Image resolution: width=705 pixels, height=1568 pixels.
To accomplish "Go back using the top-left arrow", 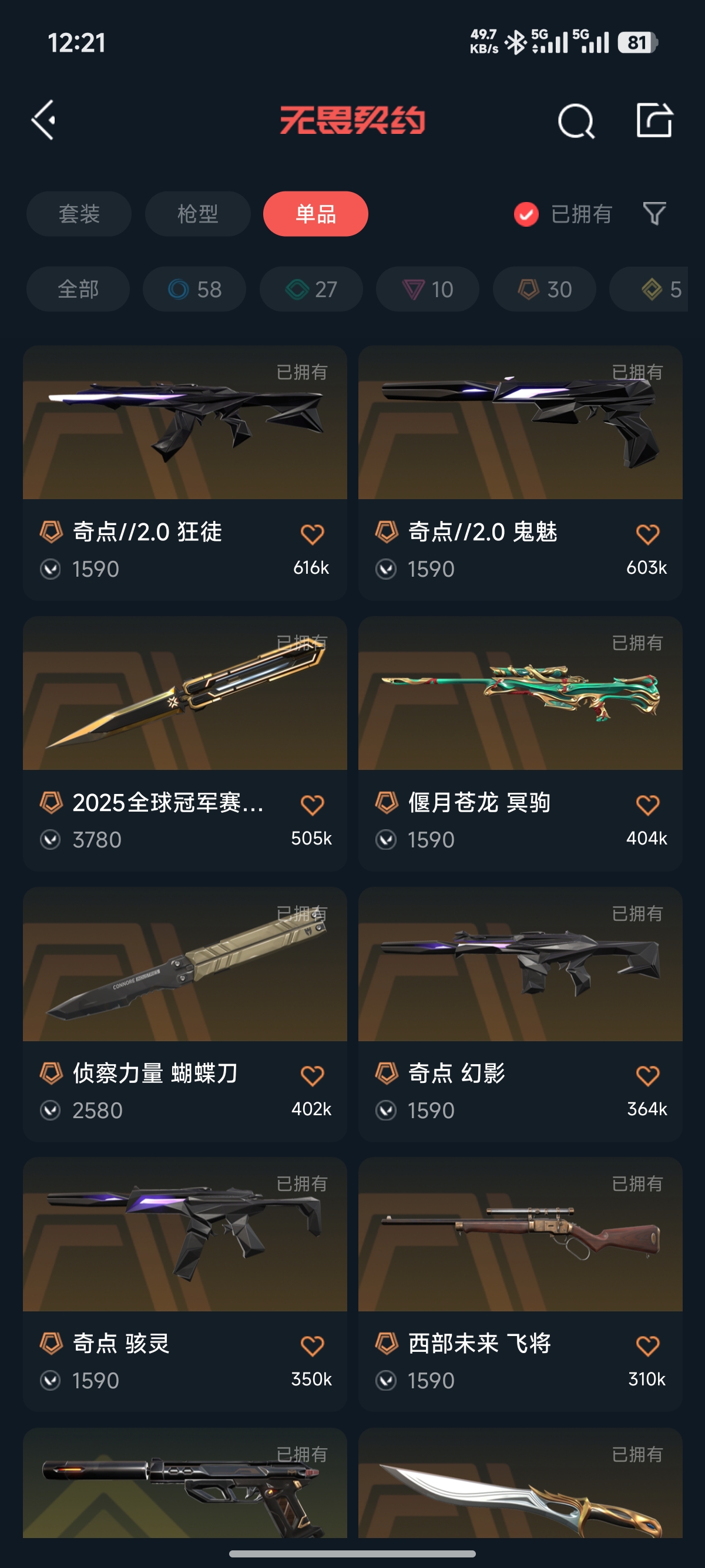I will tap(44, 120).
